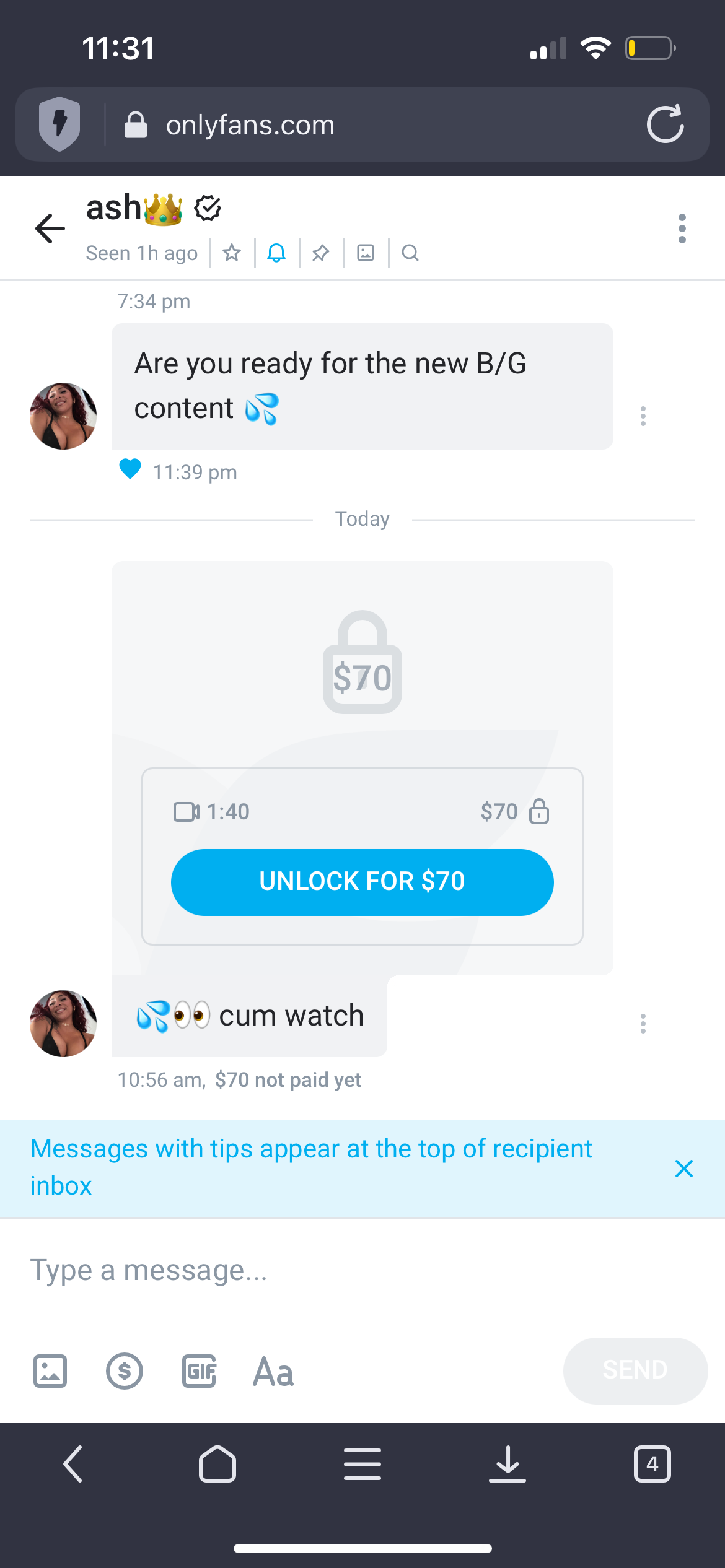Open the GIF picker
Screen dimensions: 725x1568
[199, 1371]
